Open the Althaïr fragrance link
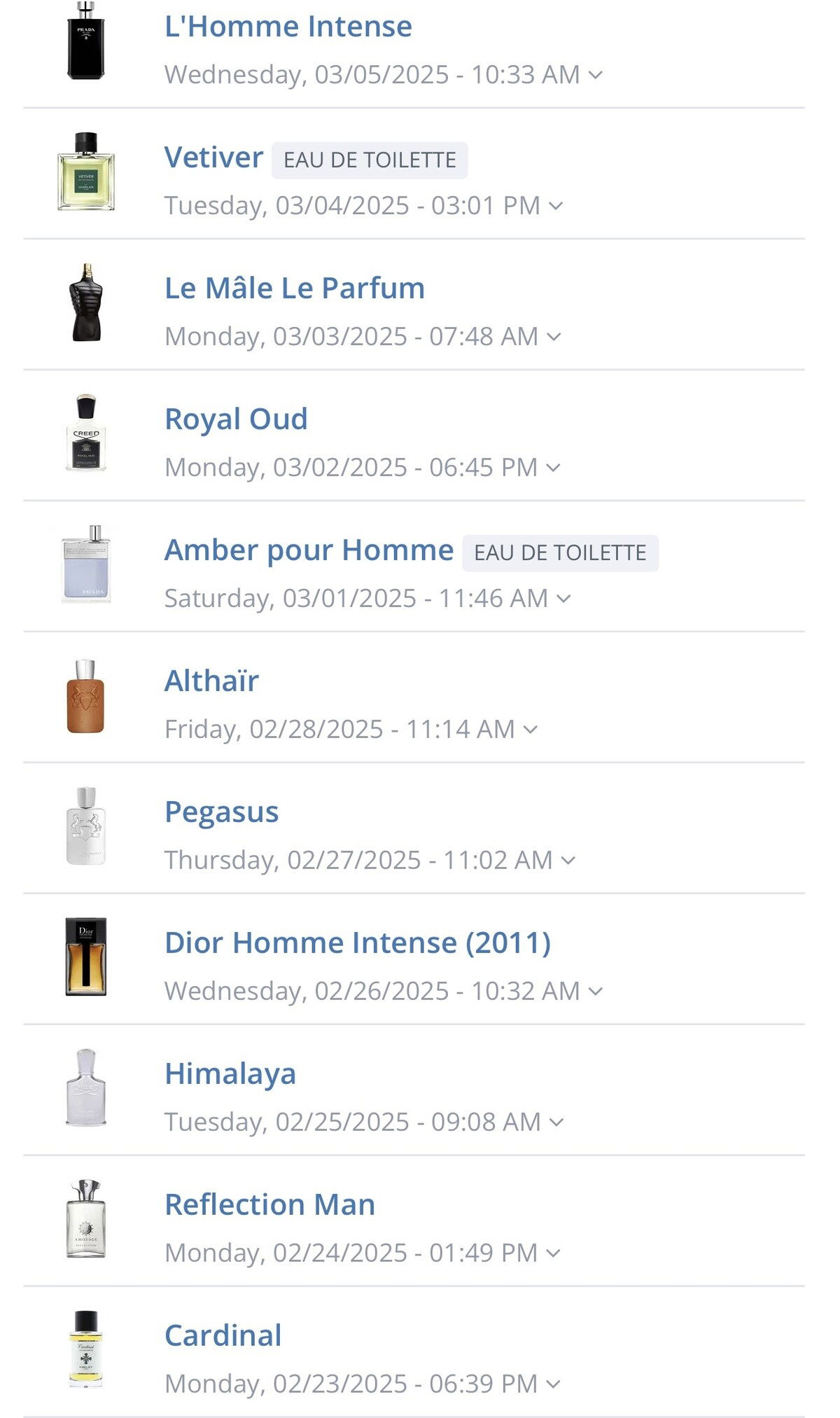The image size is (840, 1418). tap(211, 681)
